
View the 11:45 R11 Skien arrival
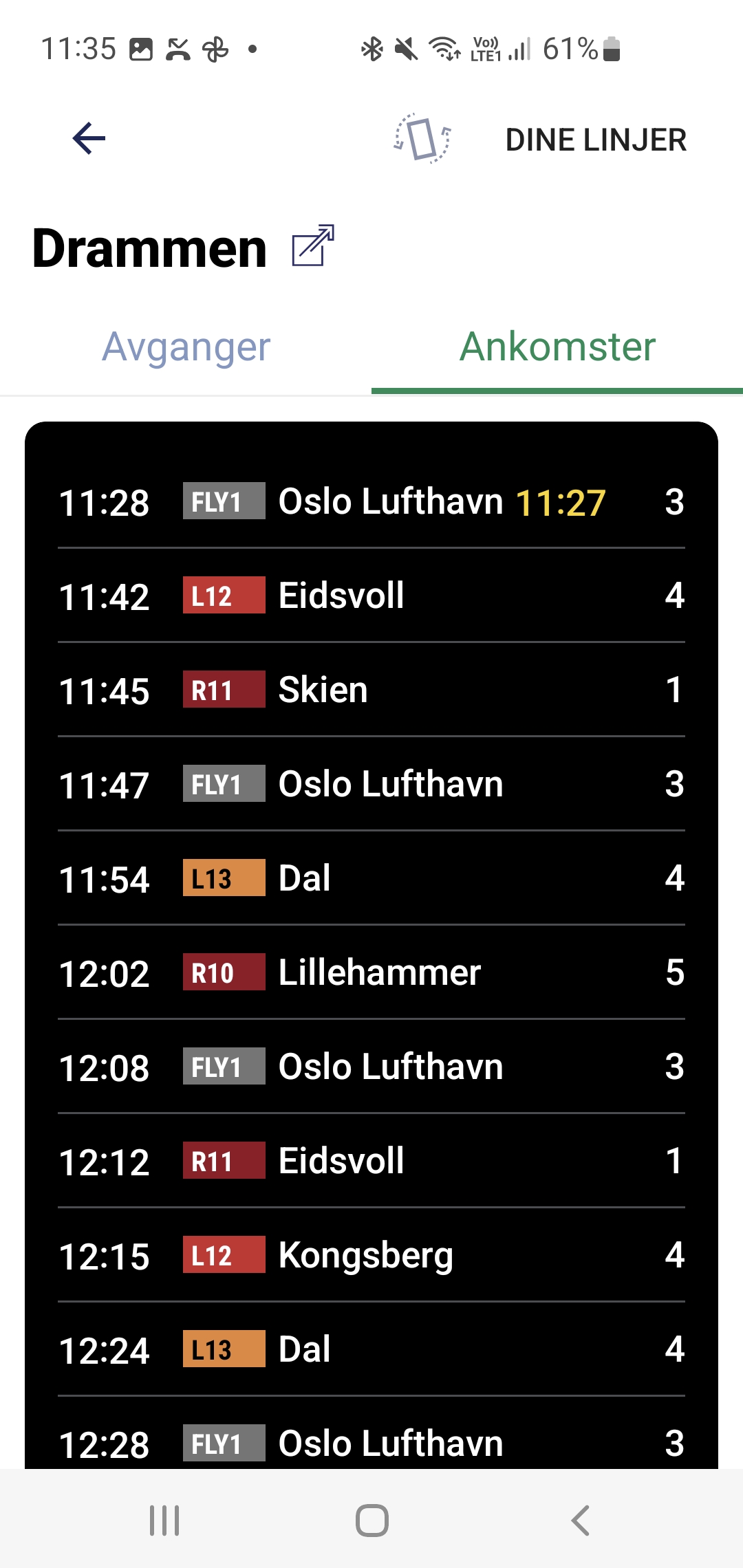pyautogui.click(x=371, y=690)
